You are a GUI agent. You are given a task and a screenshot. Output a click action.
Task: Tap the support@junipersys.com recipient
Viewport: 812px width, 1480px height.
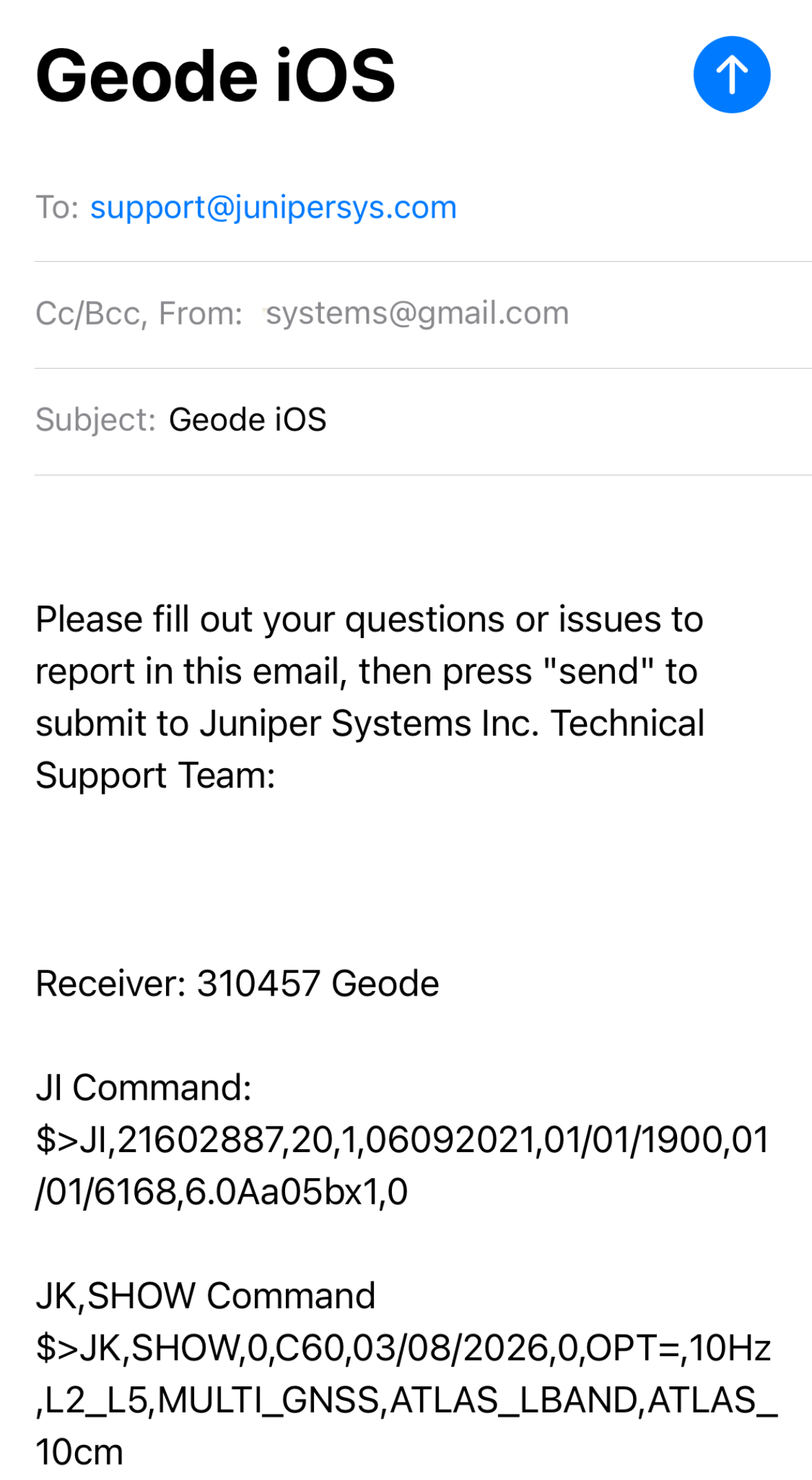pyautogui.click(x=273, y=207)
